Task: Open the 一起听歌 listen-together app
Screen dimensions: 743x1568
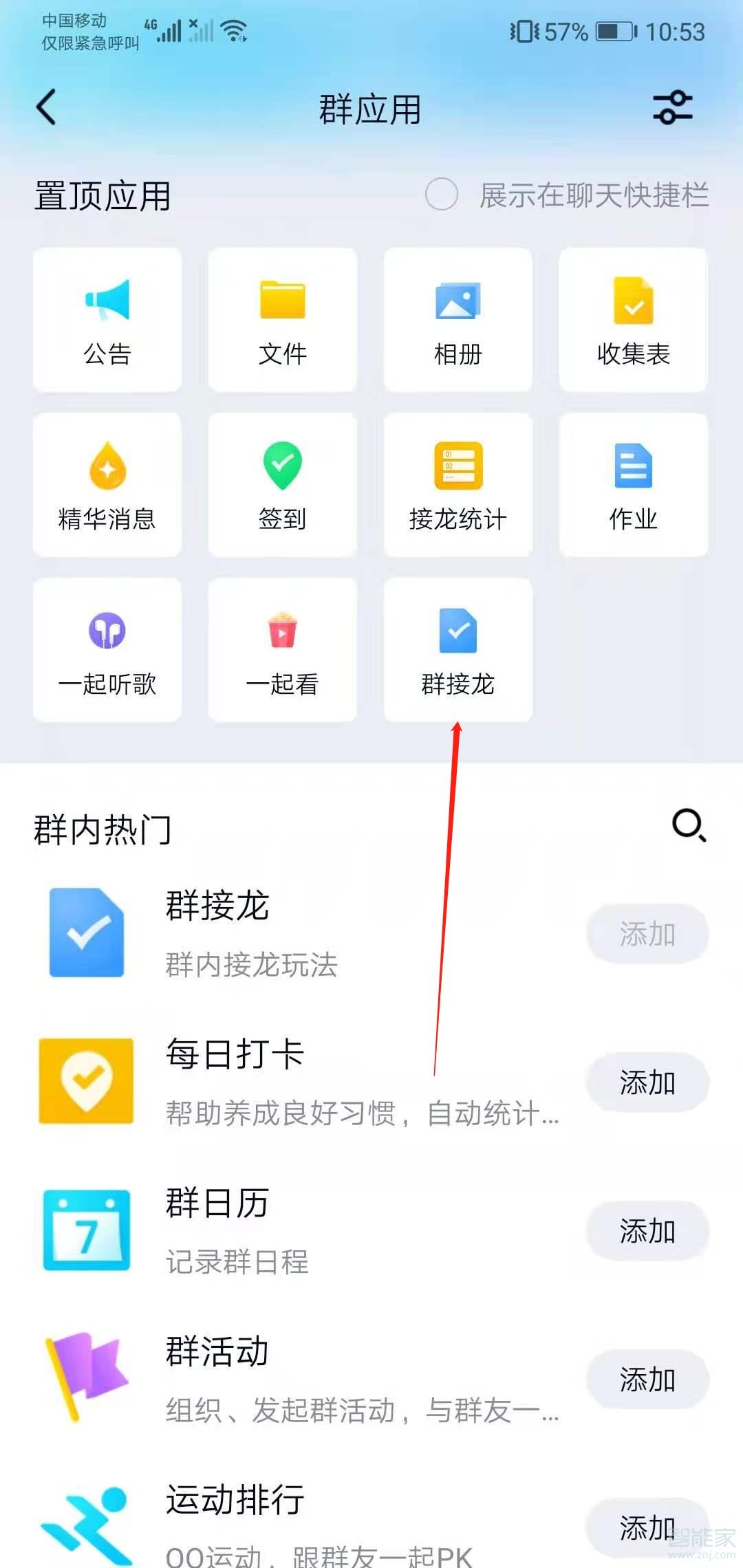Action: coord(107,649)
